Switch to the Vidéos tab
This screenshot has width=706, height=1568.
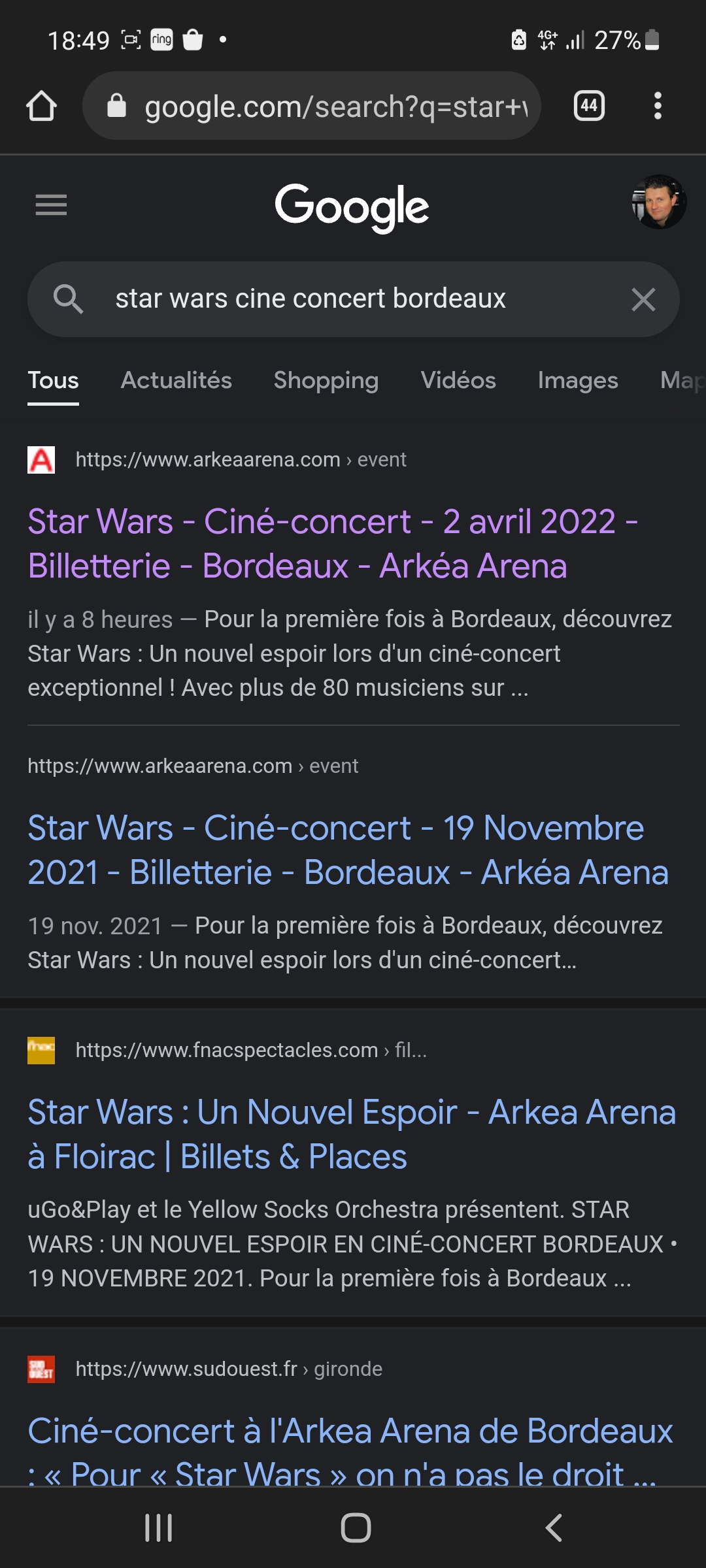click(x=458, y=380)
